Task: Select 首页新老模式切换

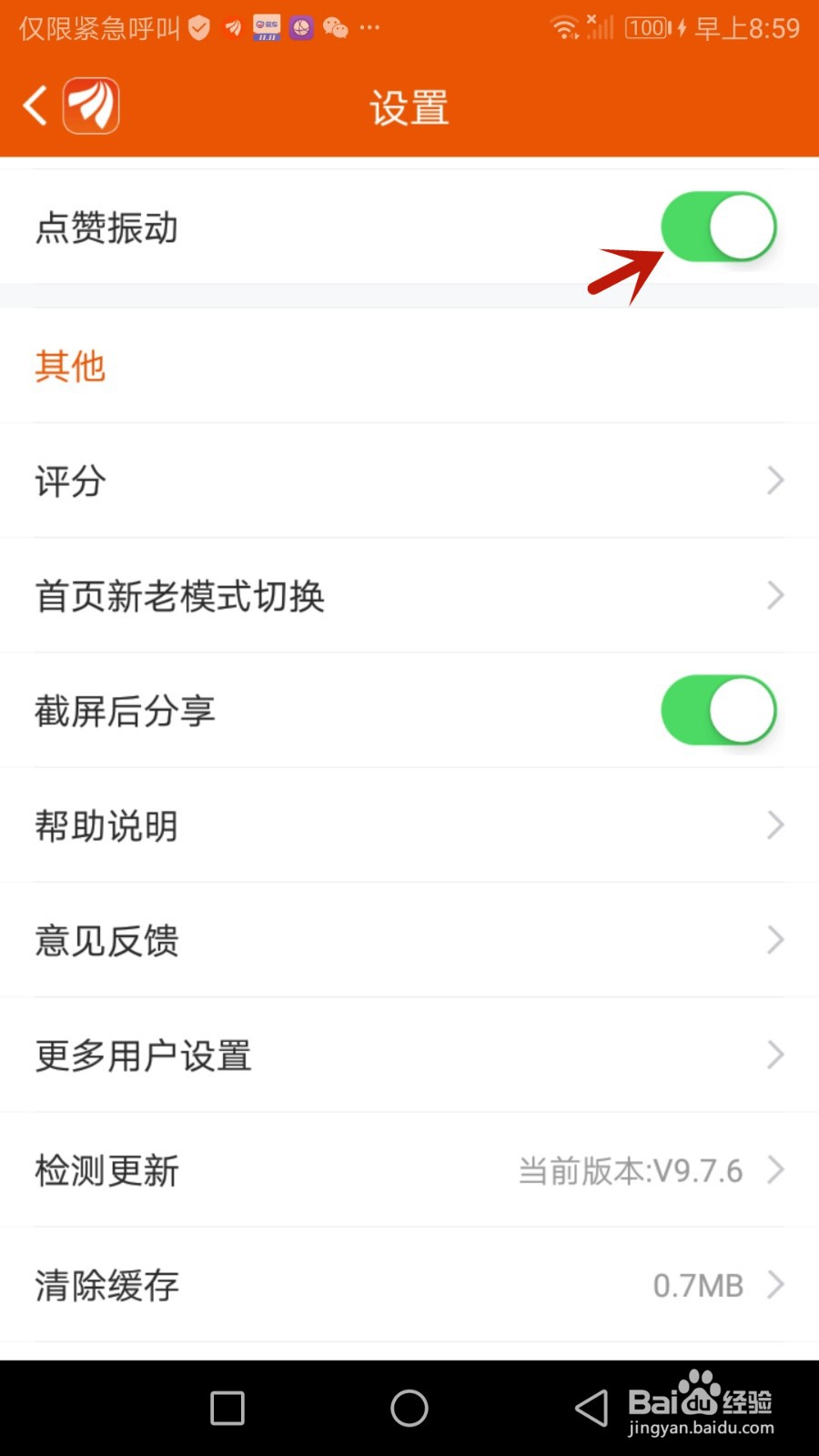Action: (x=409, y=595)
